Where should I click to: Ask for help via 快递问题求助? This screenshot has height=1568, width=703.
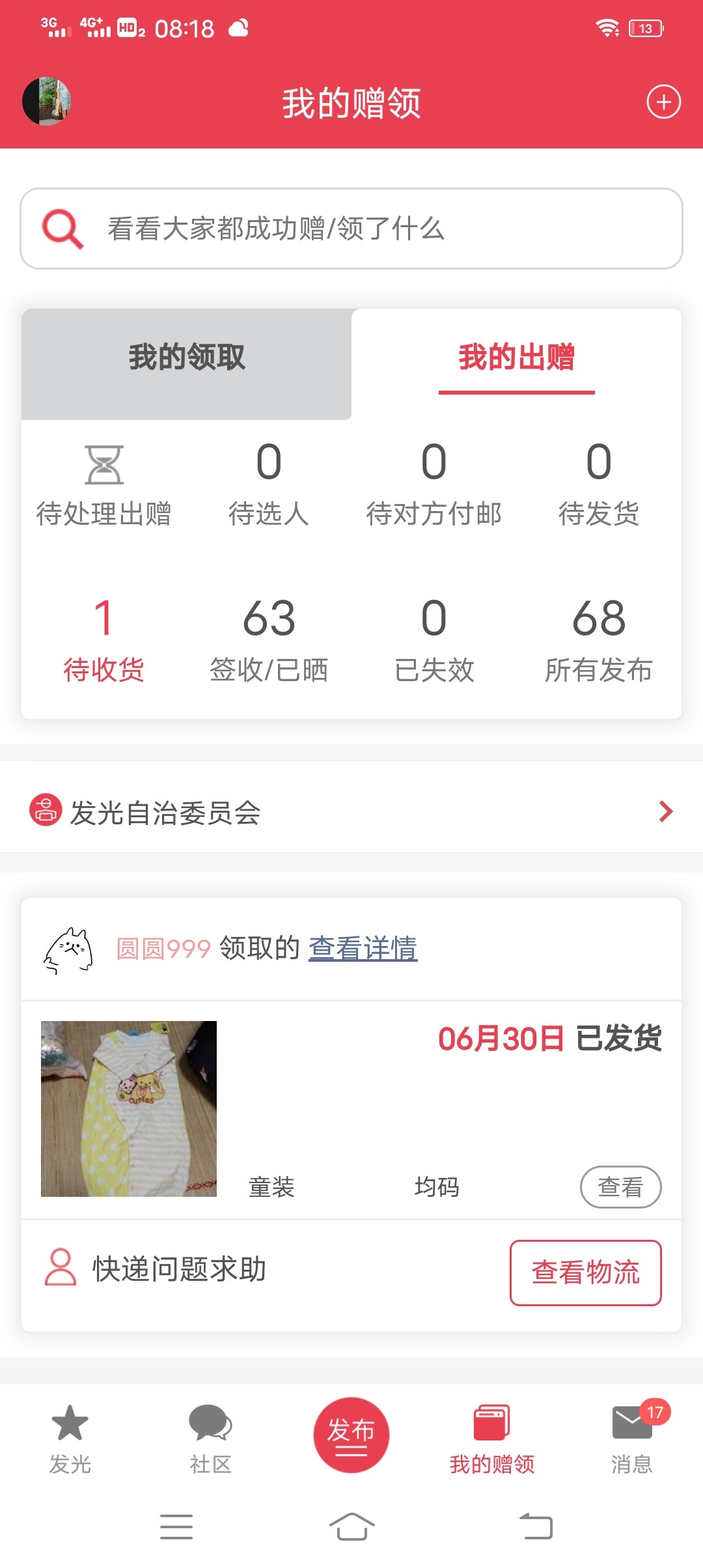156,1268
